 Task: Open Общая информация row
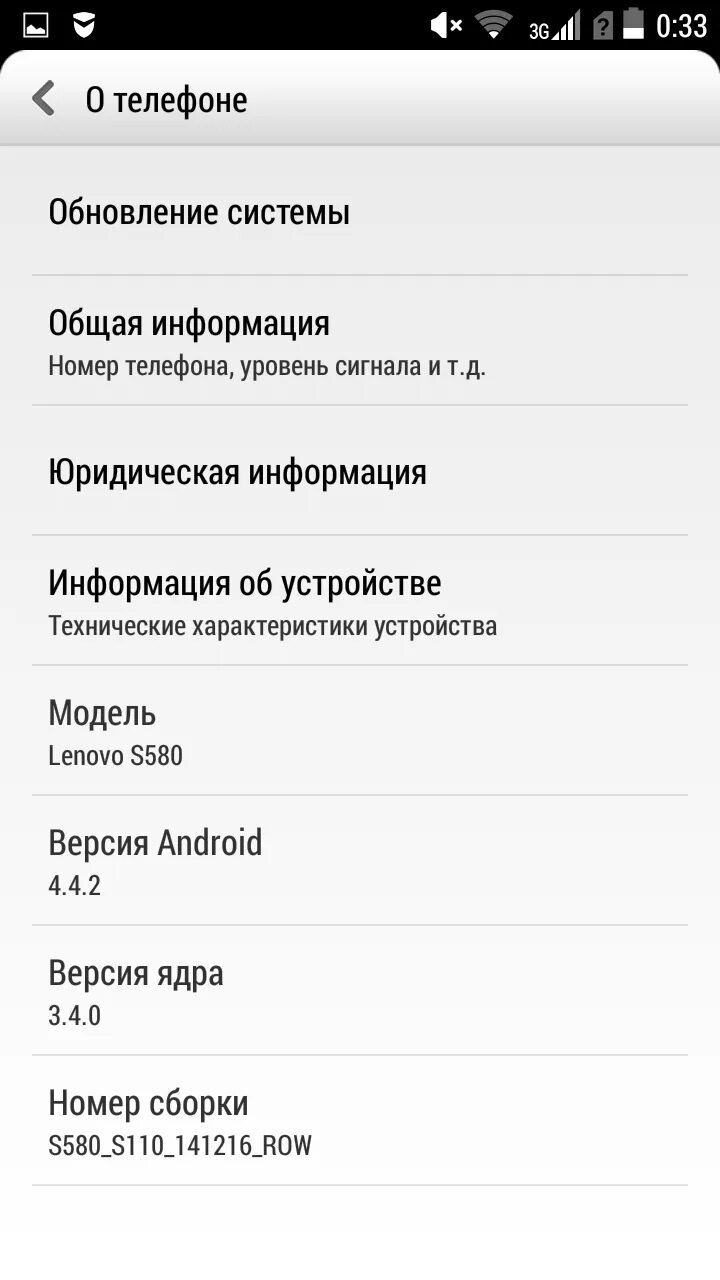pyautogui.click(x=360, y=341)
